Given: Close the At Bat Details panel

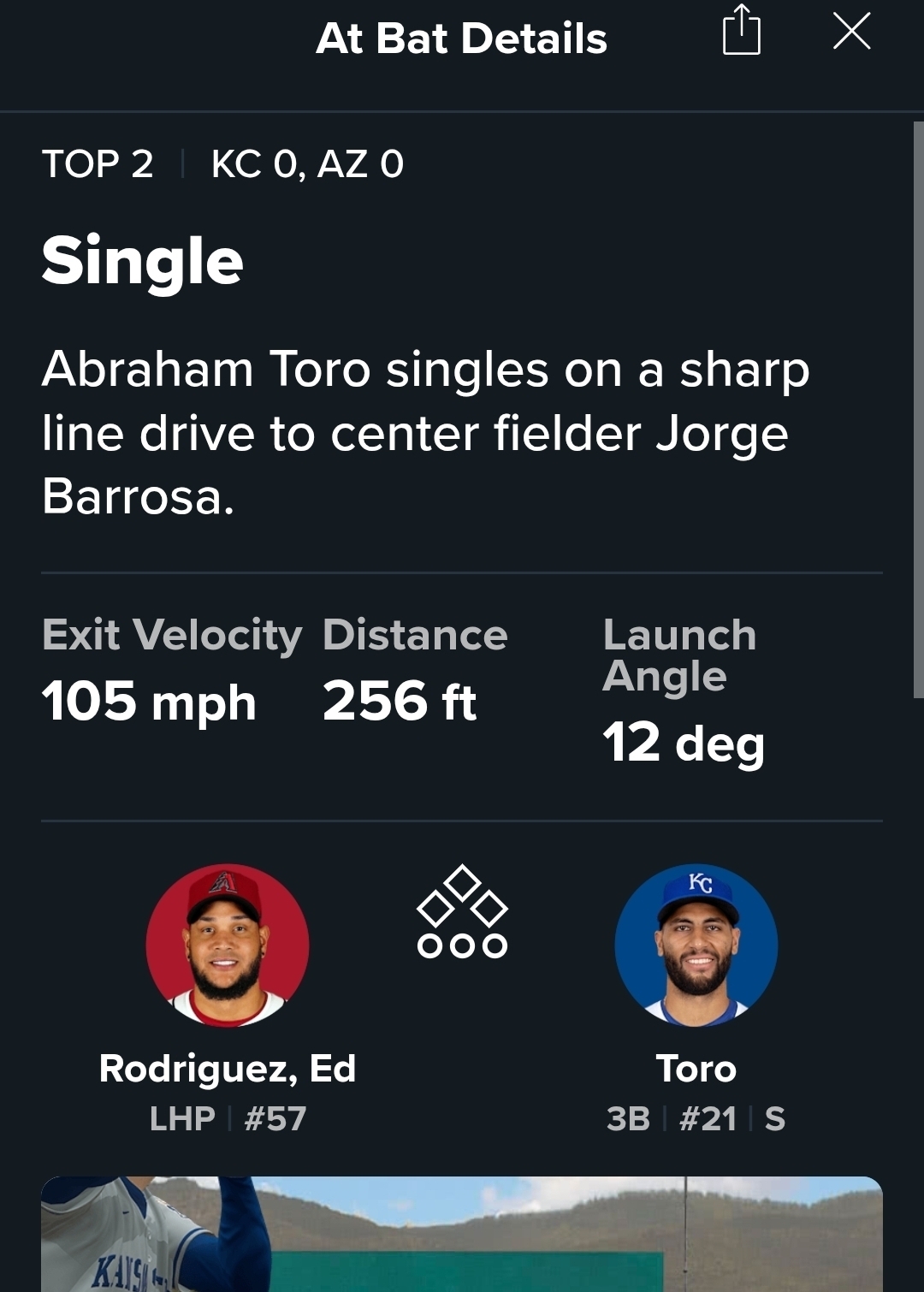Looking at the screenshot, I should [x=851, y=32].
